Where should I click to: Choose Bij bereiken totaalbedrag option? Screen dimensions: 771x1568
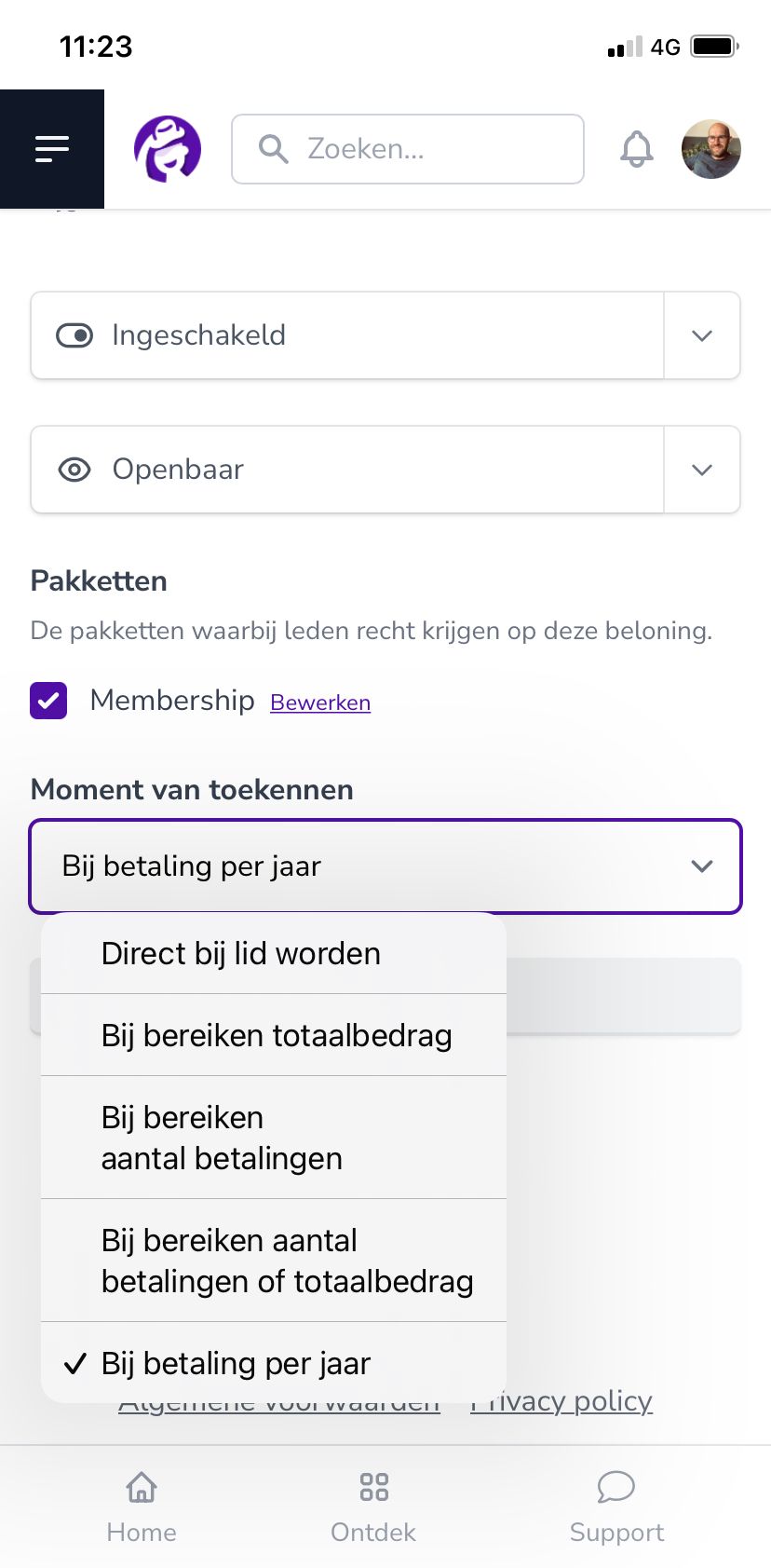click(x=277, y=1035)
